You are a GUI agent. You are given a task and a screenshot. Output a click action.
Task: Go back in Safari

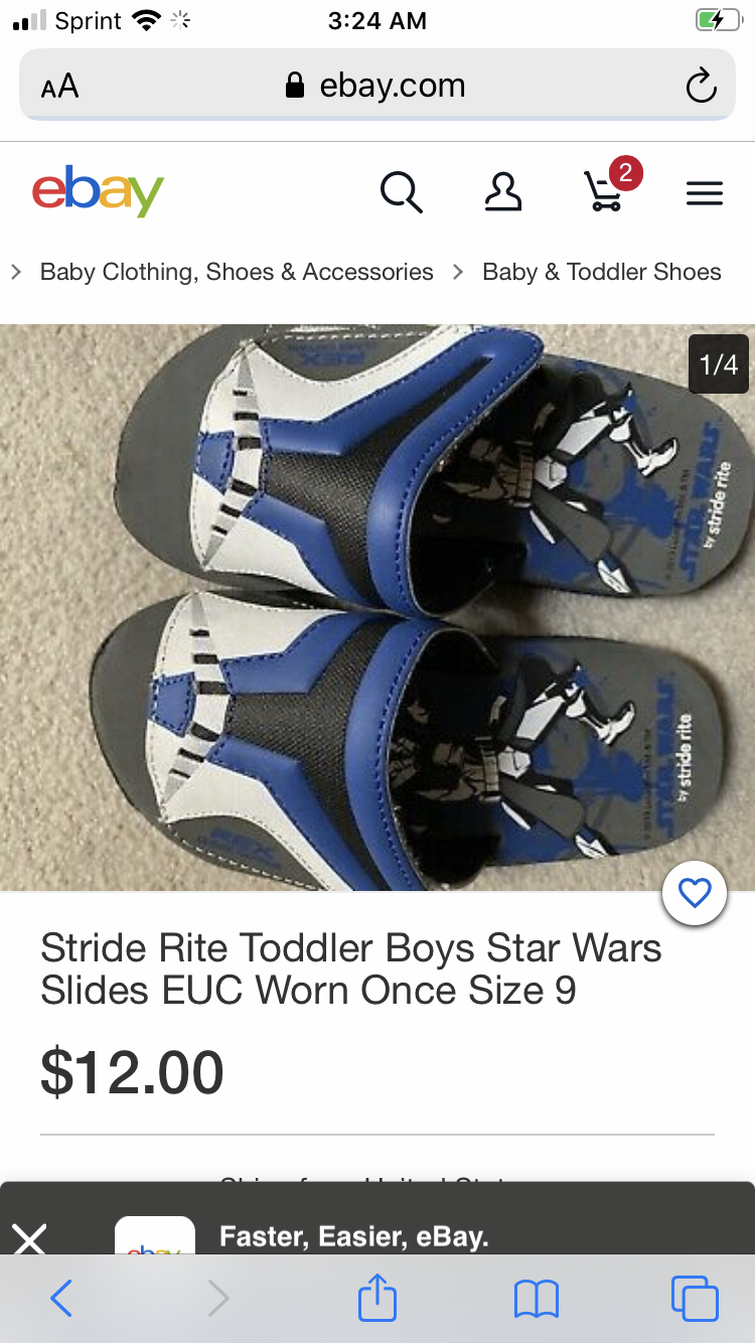click(x=62, y=1298)
